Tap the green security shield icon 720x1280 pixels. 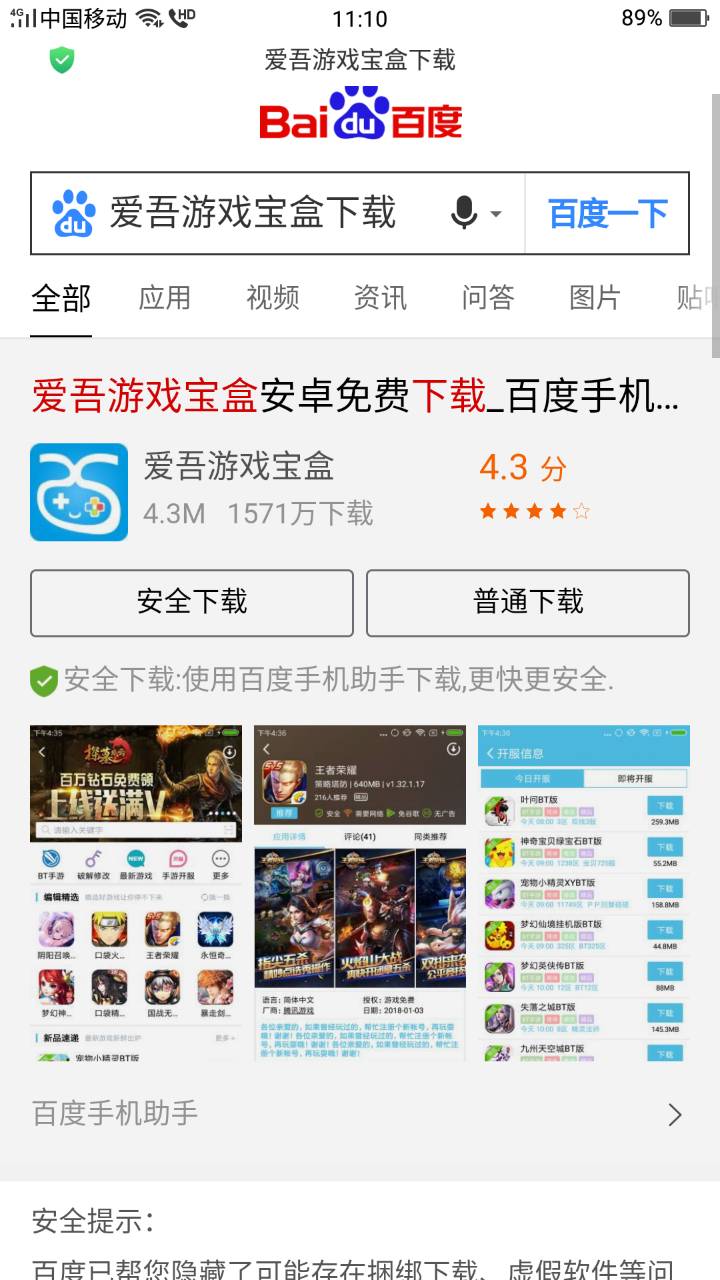tap(62, 60)
